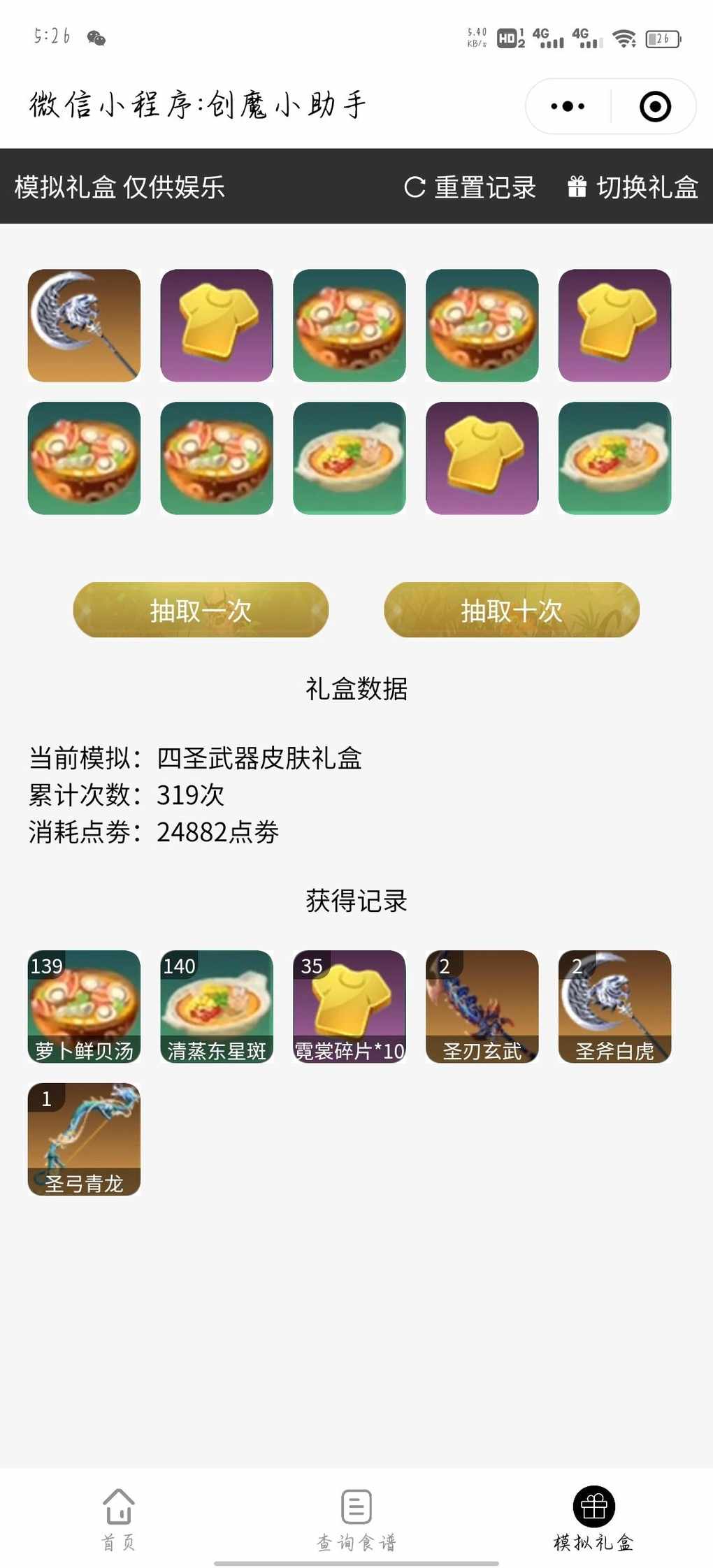Tap 重置记录 to reset records

point(470,187)
